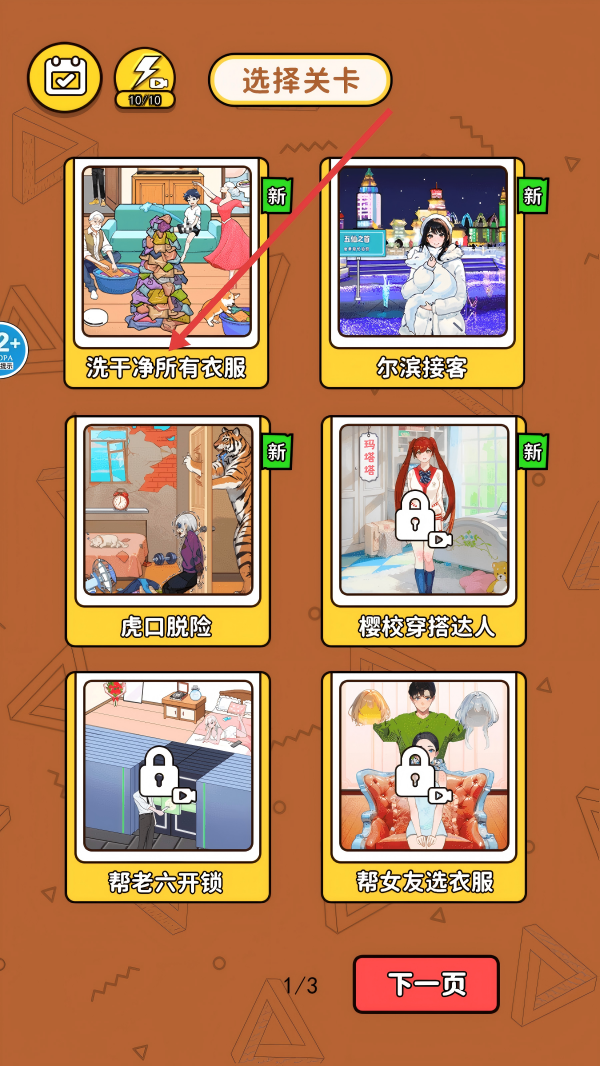The height and width of the screenshot is (1066, 600).
Task: Select the 尔滨接客 level card
Action: (423, 272)
